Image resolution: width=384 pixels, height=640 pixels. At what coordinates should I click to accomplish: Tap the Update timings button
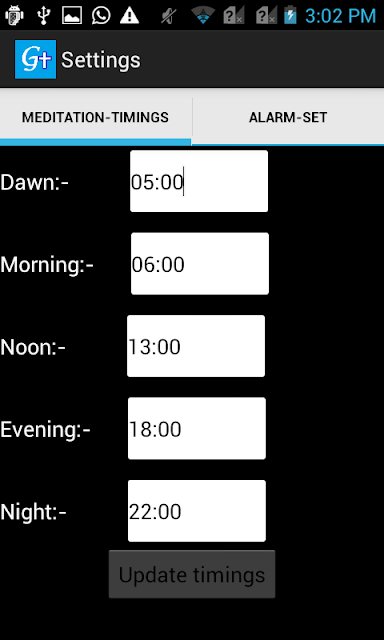[192, 574]
